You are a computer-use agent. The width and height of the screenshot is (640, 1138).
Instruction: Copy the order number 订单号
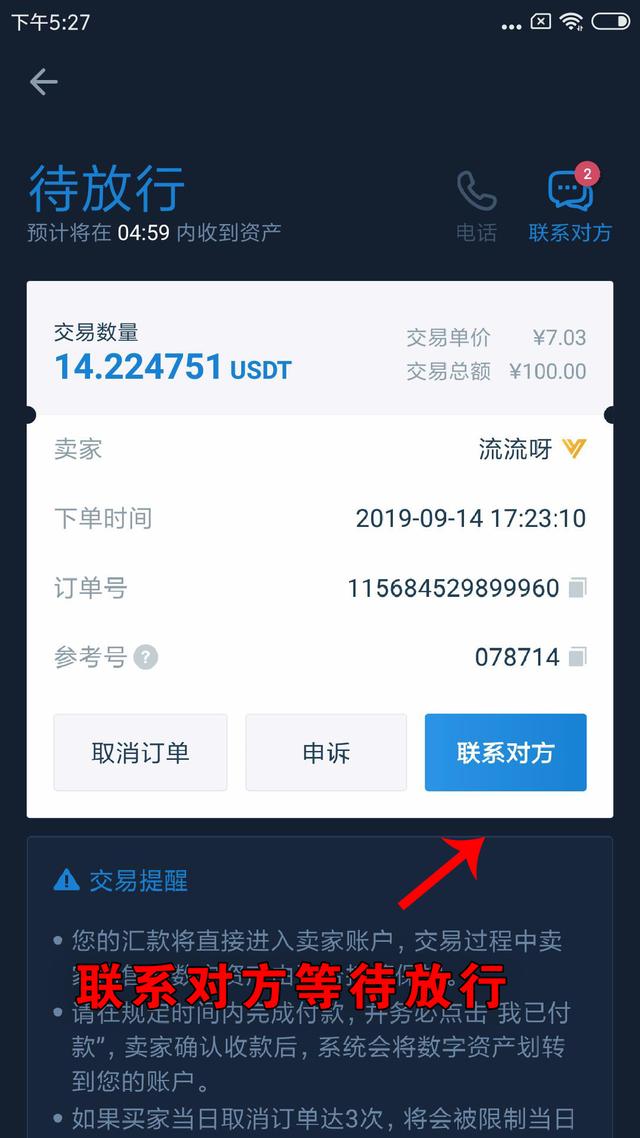577,587
